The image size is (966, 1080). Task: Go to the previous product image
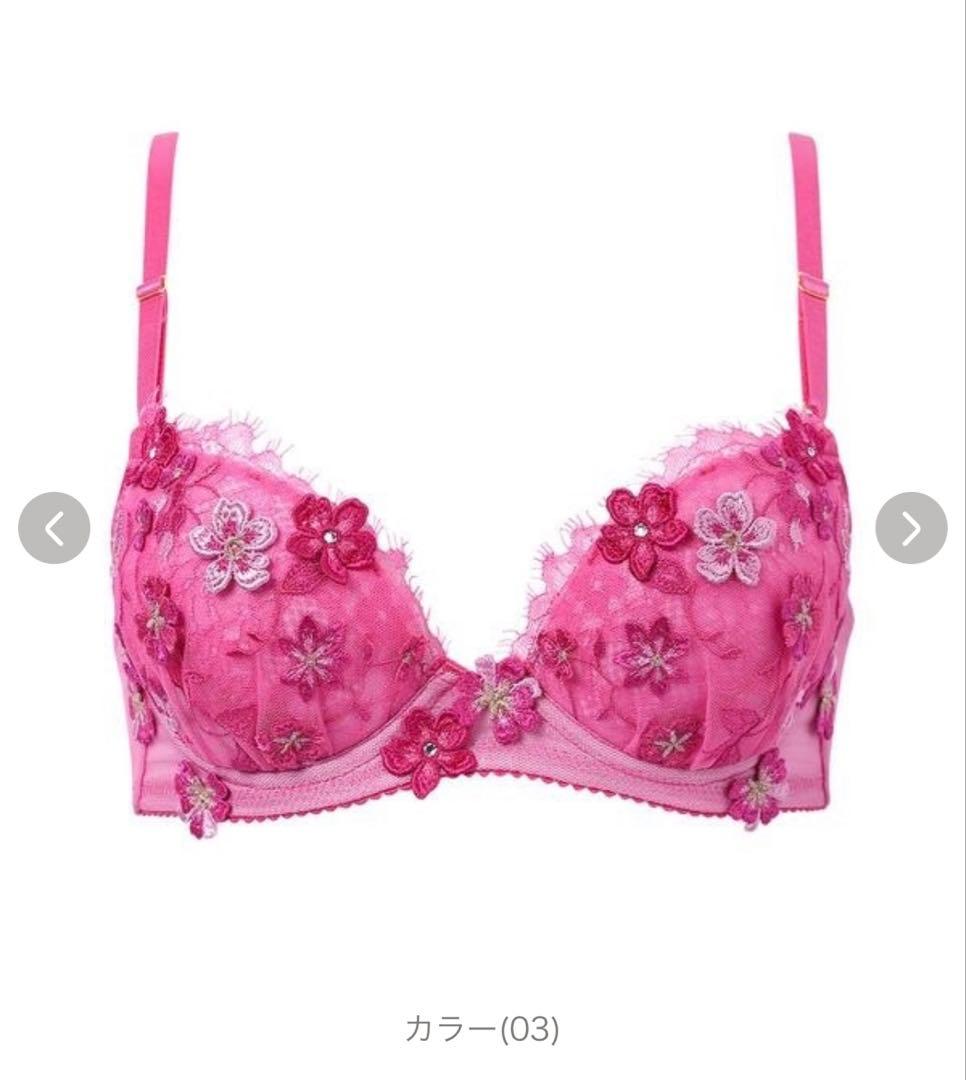click(x=54, y=528)
